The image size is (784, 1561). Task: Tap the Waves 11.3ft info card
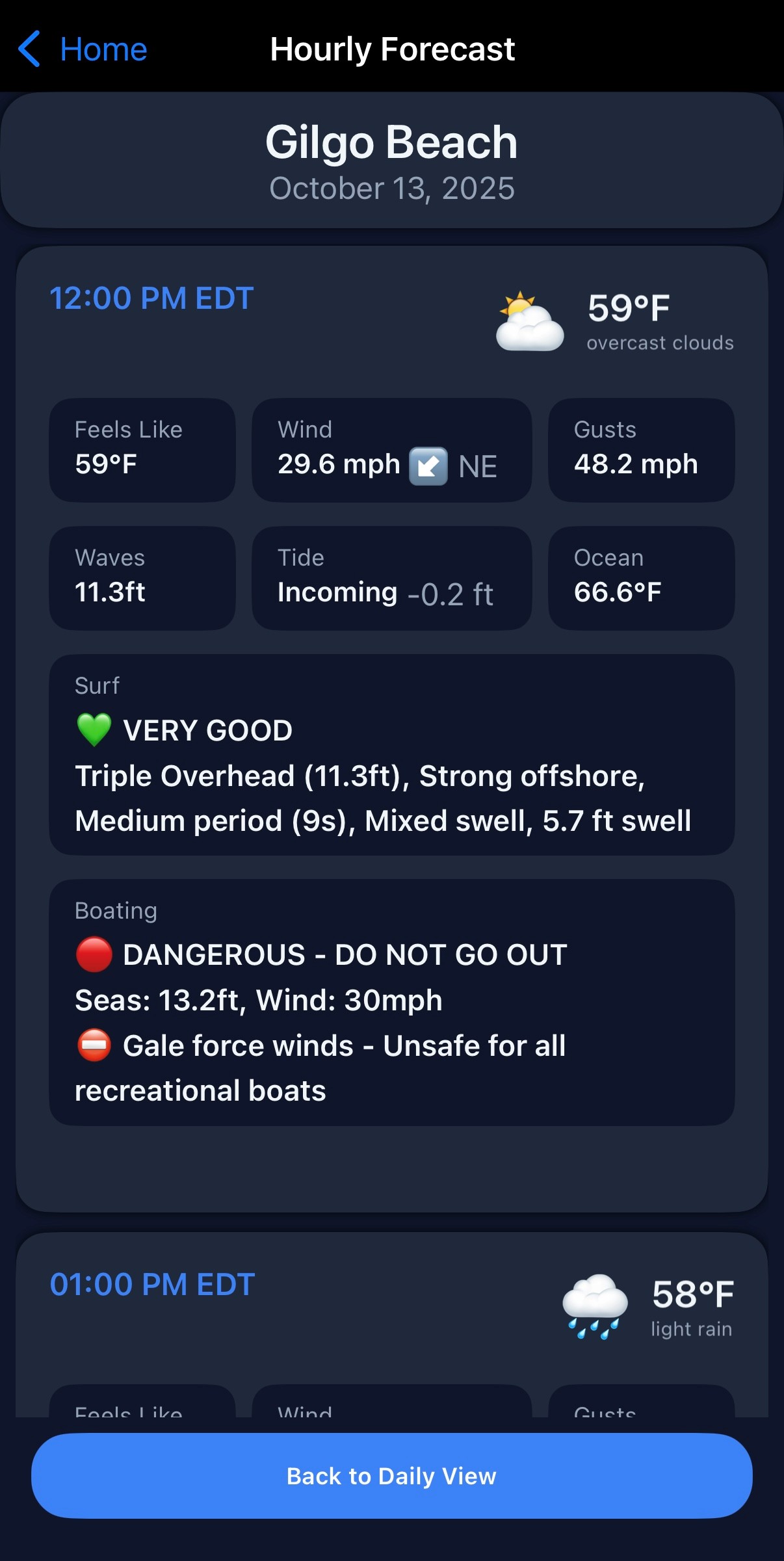142,579
